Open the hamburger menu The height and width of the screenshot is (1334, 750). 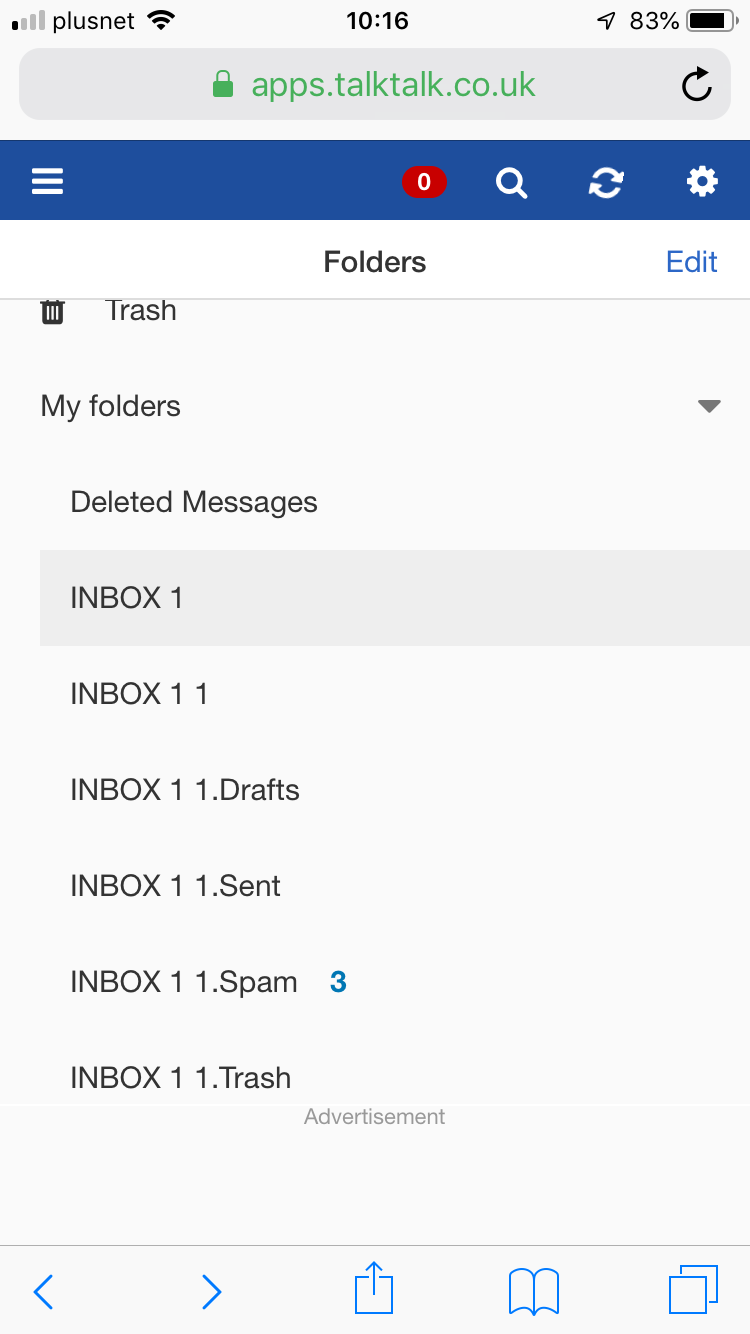(x=47, y=181)
